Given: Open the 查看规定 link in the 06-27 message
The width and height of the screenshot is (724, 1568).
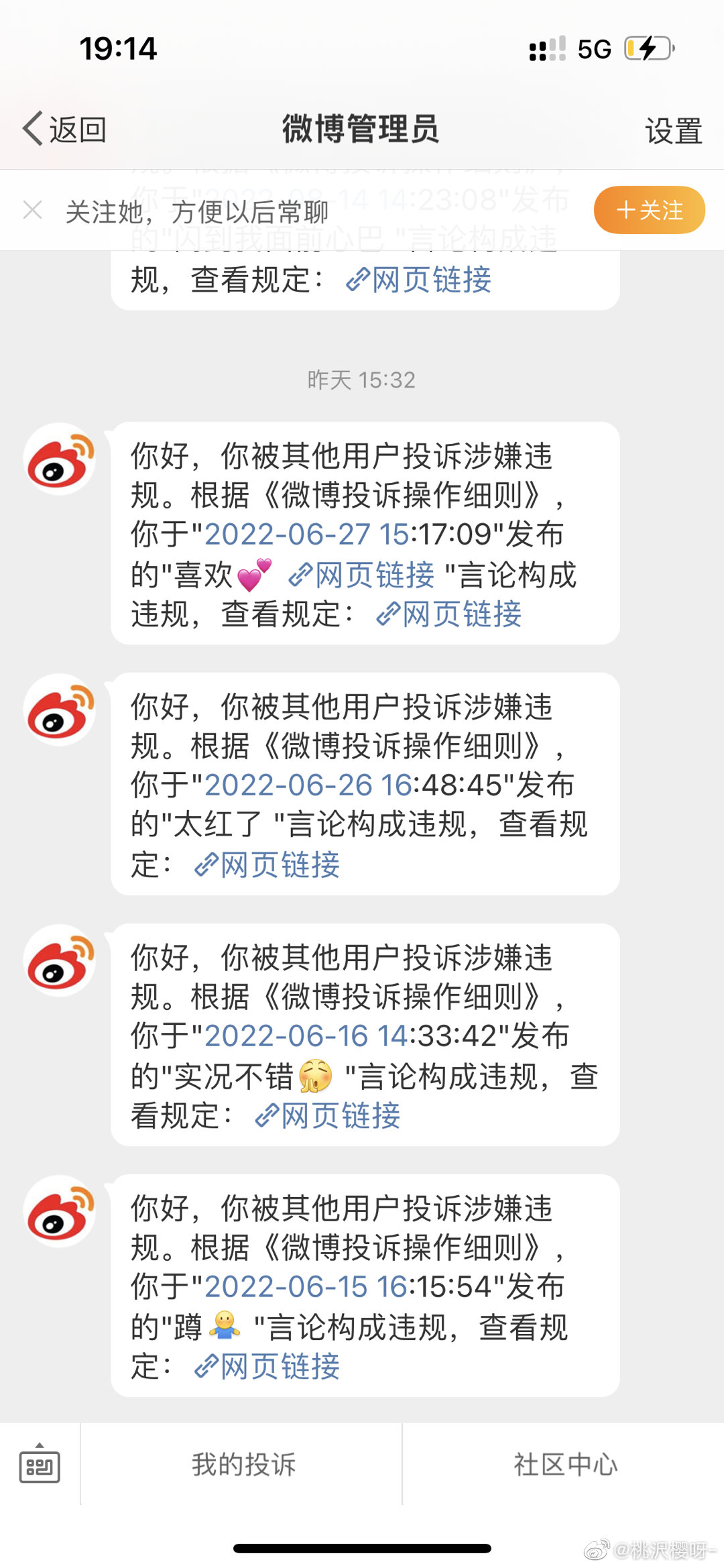Looking at the screenshot, I should click(450, 614).
